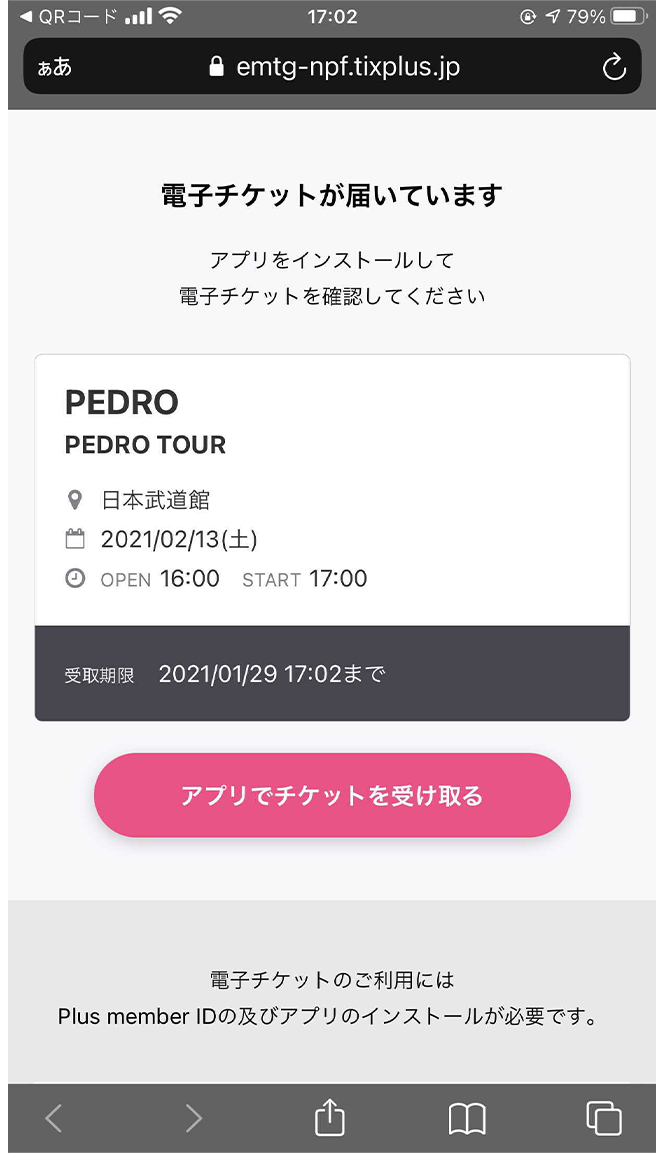
Task: Go back to the previous page in Safari
Action: pyautogui.click(x=54, y=1118)
